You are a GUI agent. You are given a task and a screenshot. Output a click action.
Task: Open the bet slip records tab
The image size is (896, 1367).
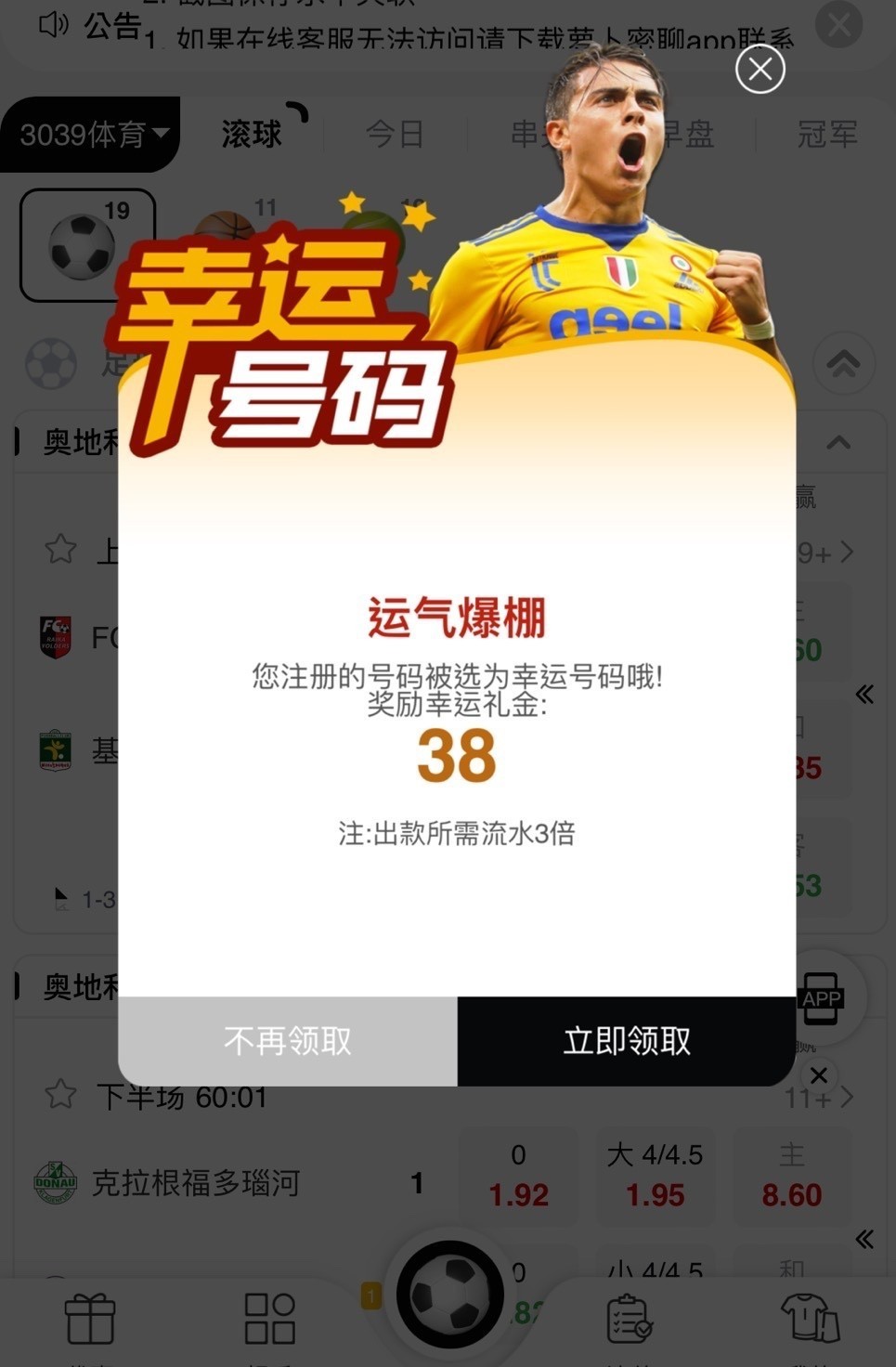pos(630,1320)
